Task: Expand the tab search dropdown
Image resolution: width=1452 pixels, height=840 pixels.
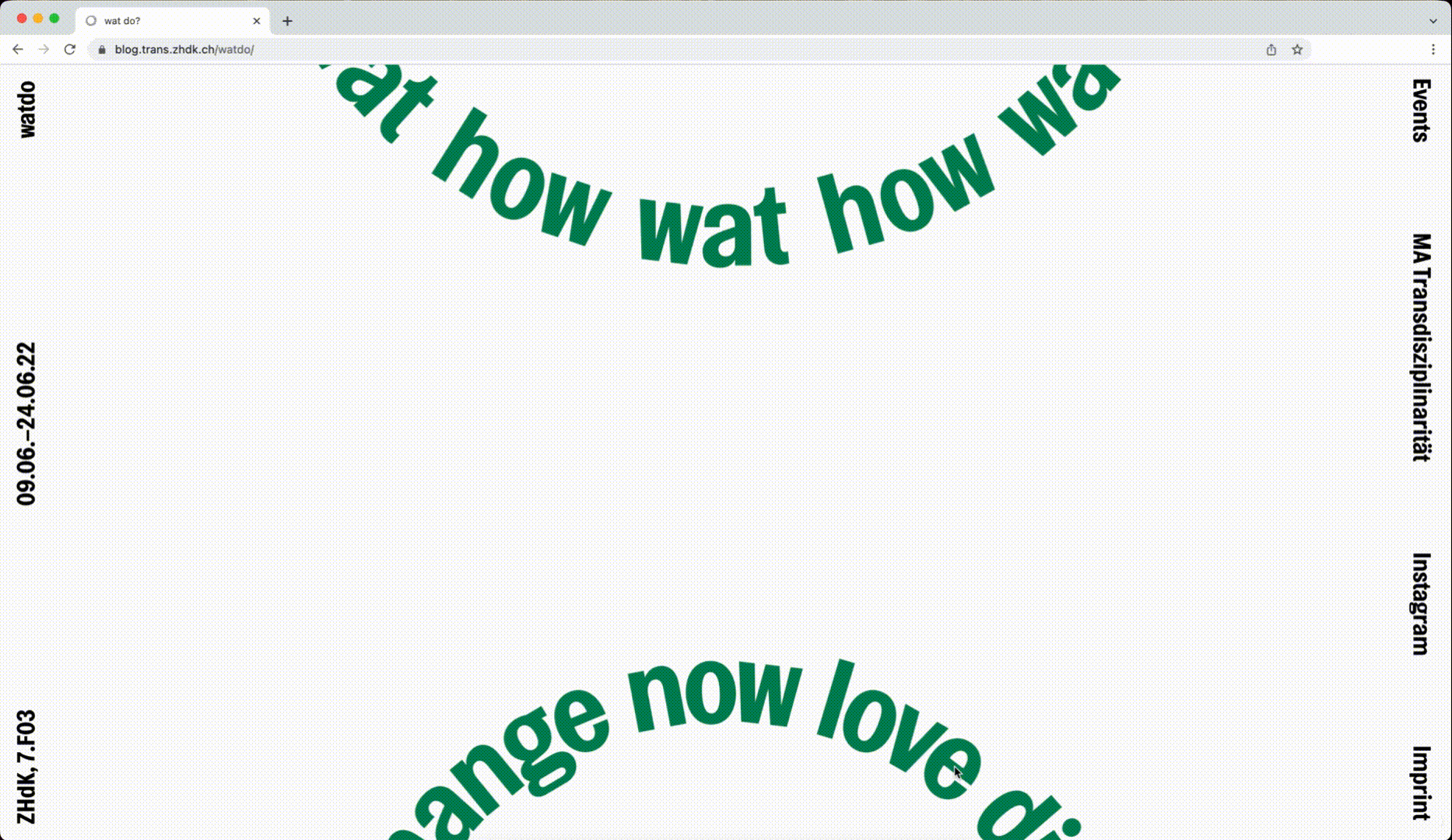Action: click(1433, 21)
